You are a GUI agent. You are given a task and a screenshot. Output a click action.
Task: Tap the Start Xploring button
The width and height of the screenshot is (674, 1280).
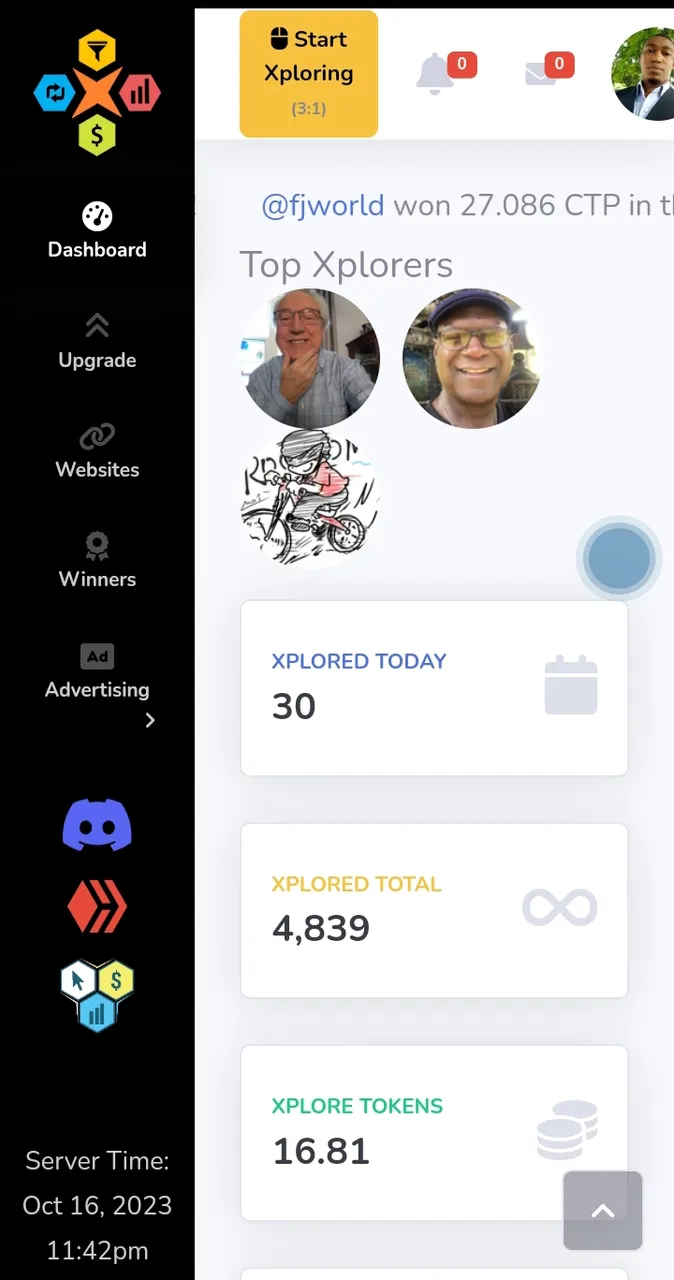(x=308, y=73)
